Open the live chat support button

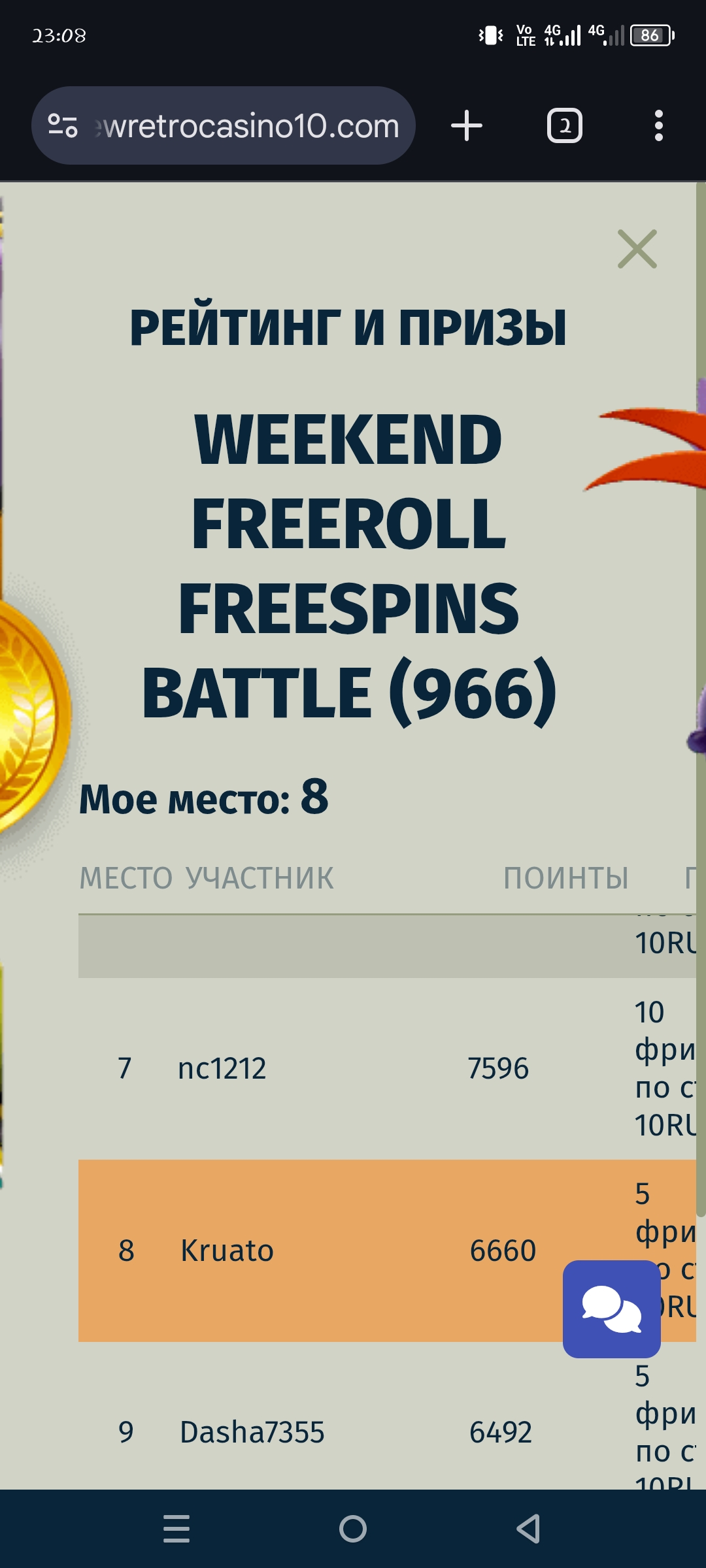(x=611, y=1309)
